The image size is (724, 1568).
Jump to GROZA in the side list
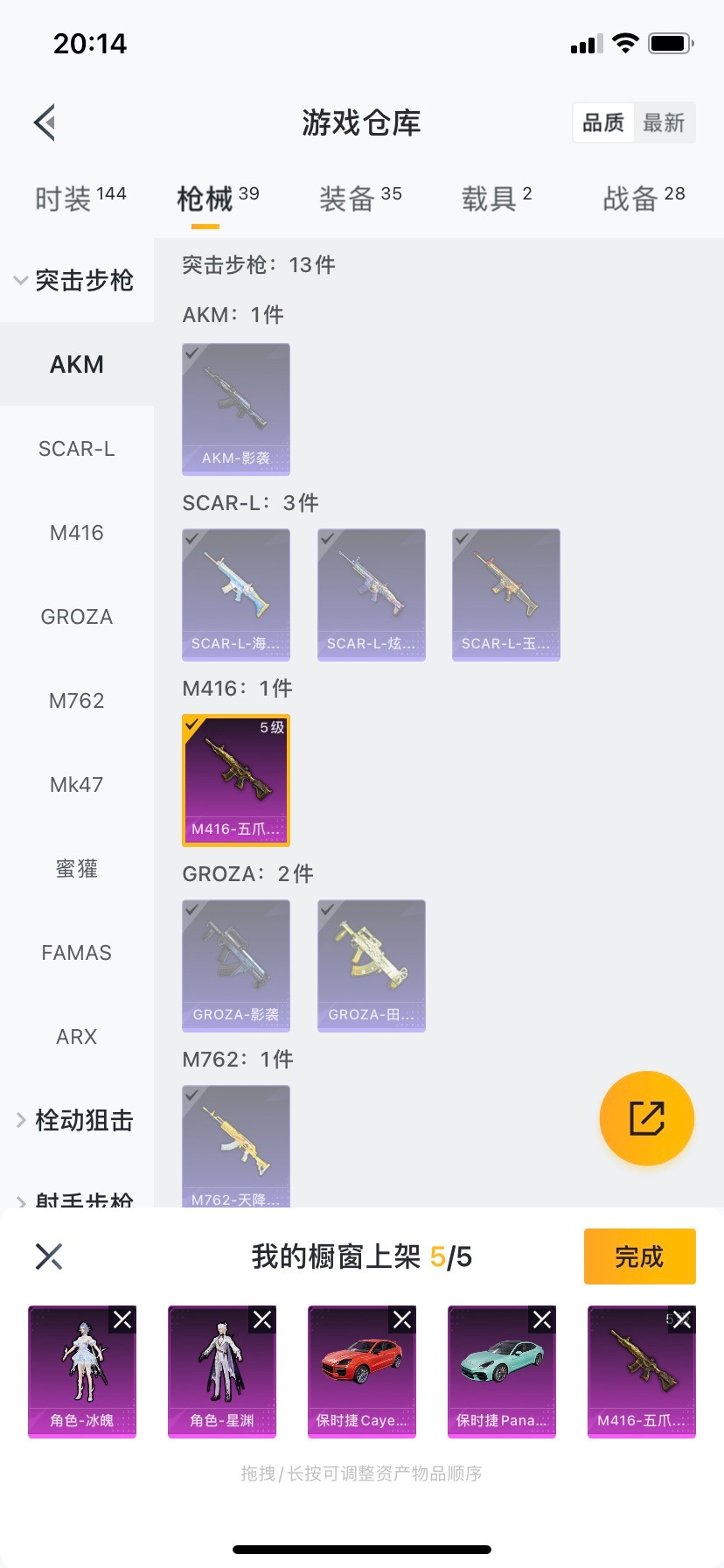(x=77, y=617)
